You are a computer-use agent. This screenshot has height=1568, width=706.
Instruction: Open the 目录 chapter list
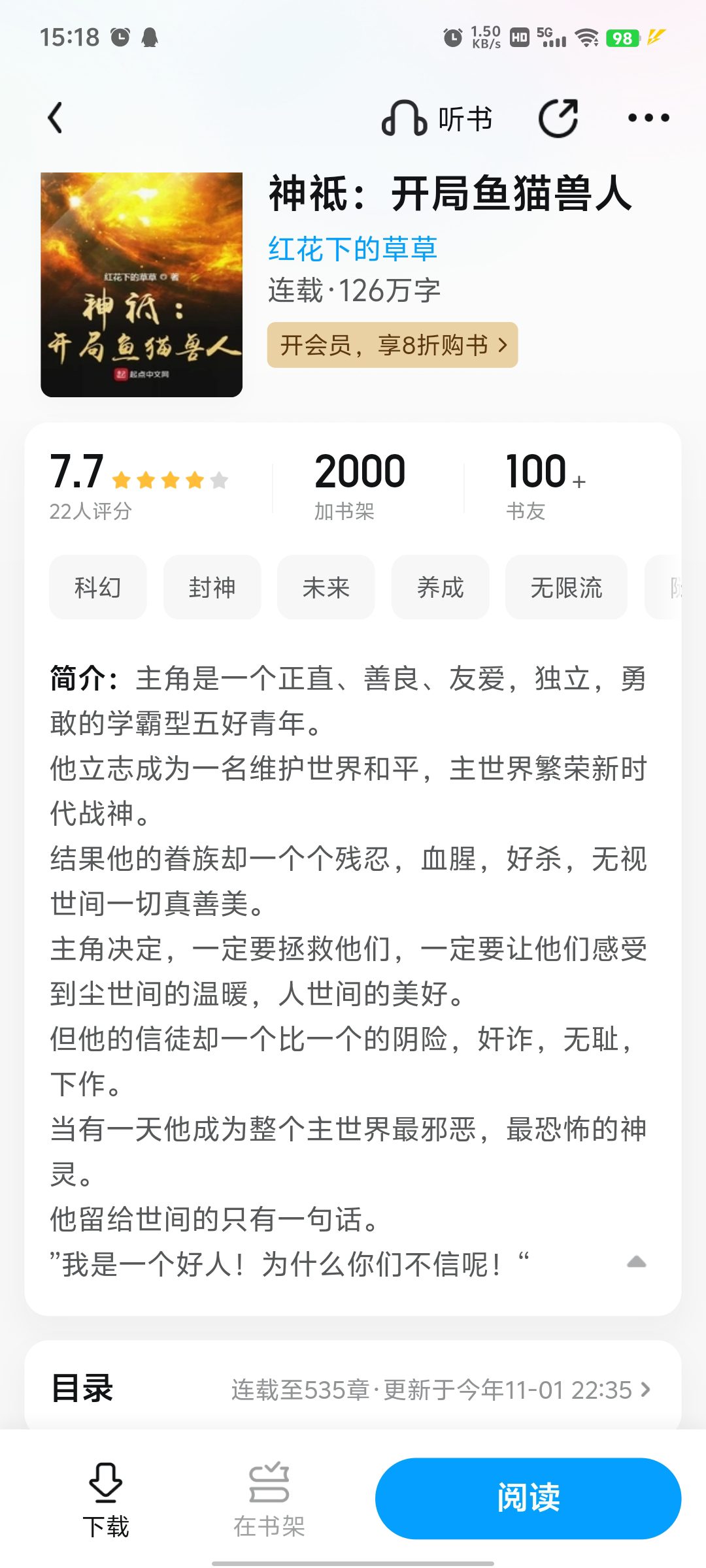pyautogui.click(x=353, y=1390)
